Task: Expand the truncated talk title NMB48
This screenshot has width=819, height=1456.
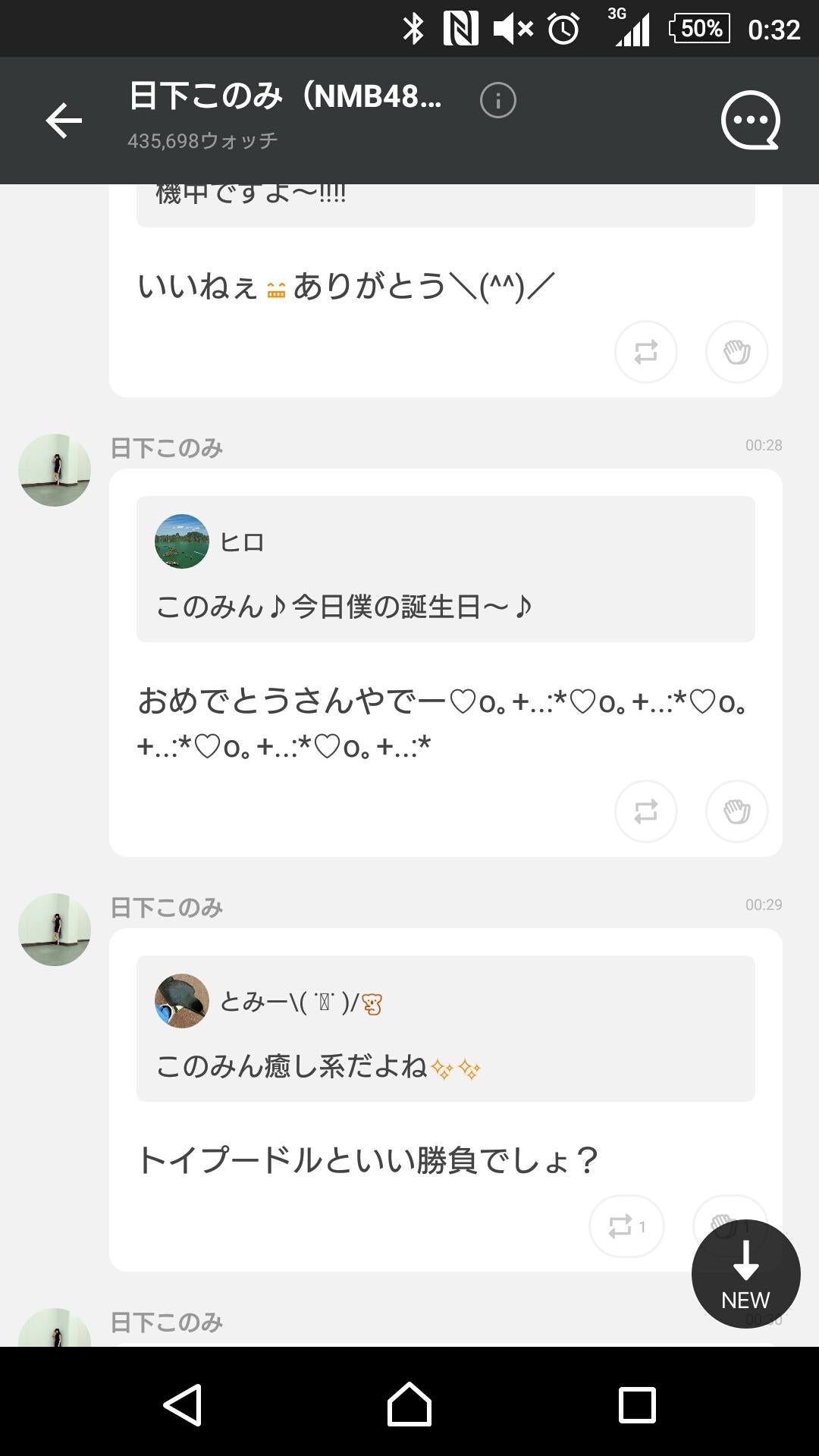Action: (287, 99)
